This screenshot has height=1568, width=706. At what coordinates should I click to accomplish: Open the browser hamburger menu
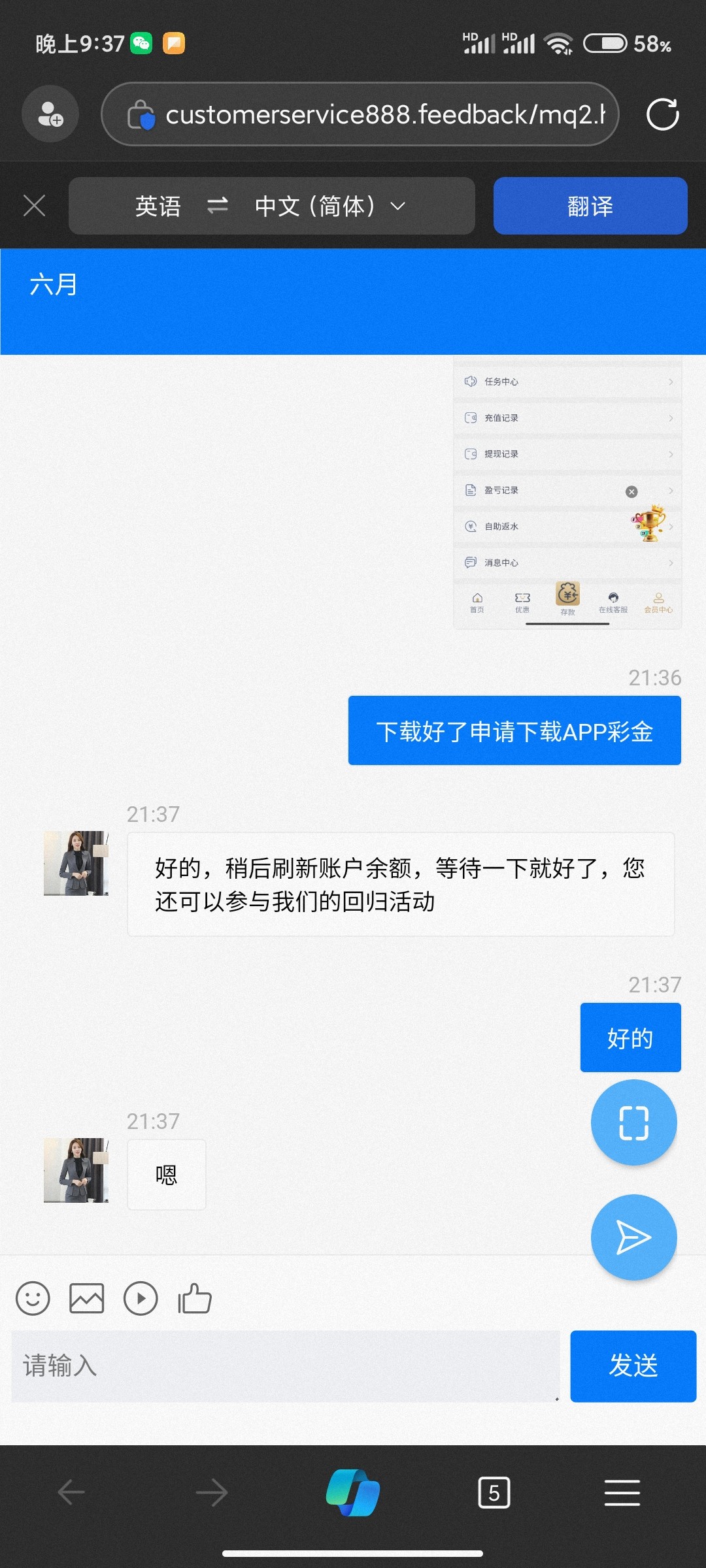[622, 1493]
